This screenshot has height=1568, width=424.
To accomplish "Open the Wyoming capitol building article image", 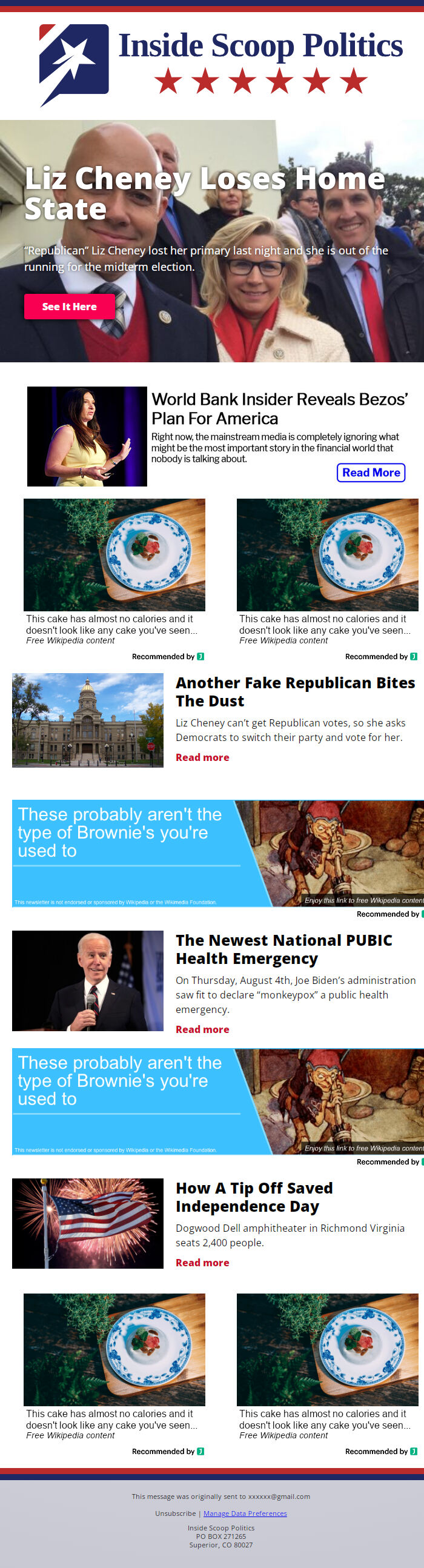I will pos(88,720).
